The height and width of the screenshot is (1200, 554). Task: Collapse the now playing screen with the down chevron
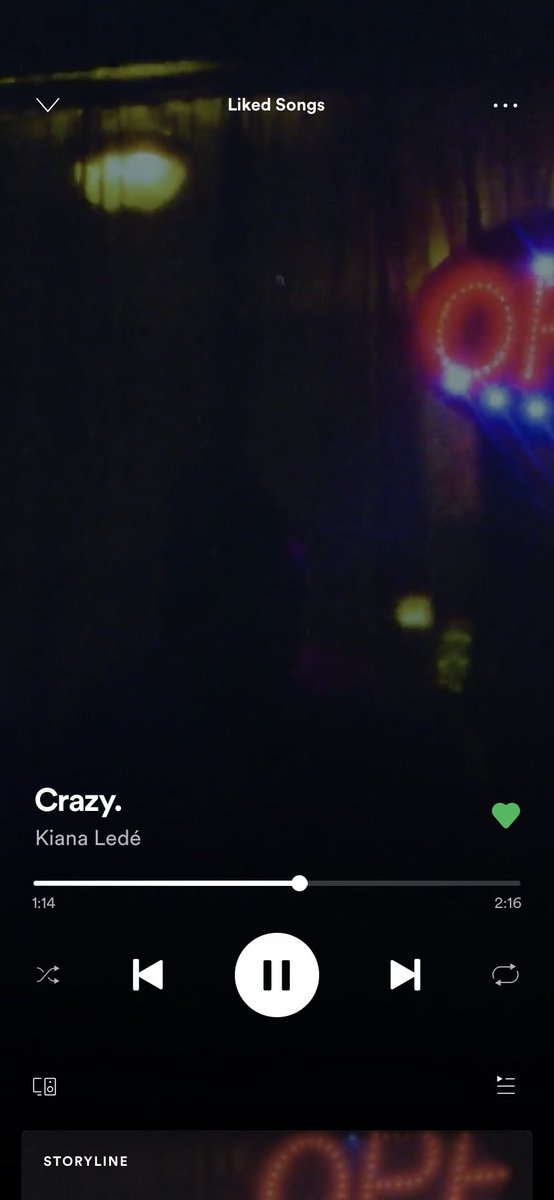47,105
